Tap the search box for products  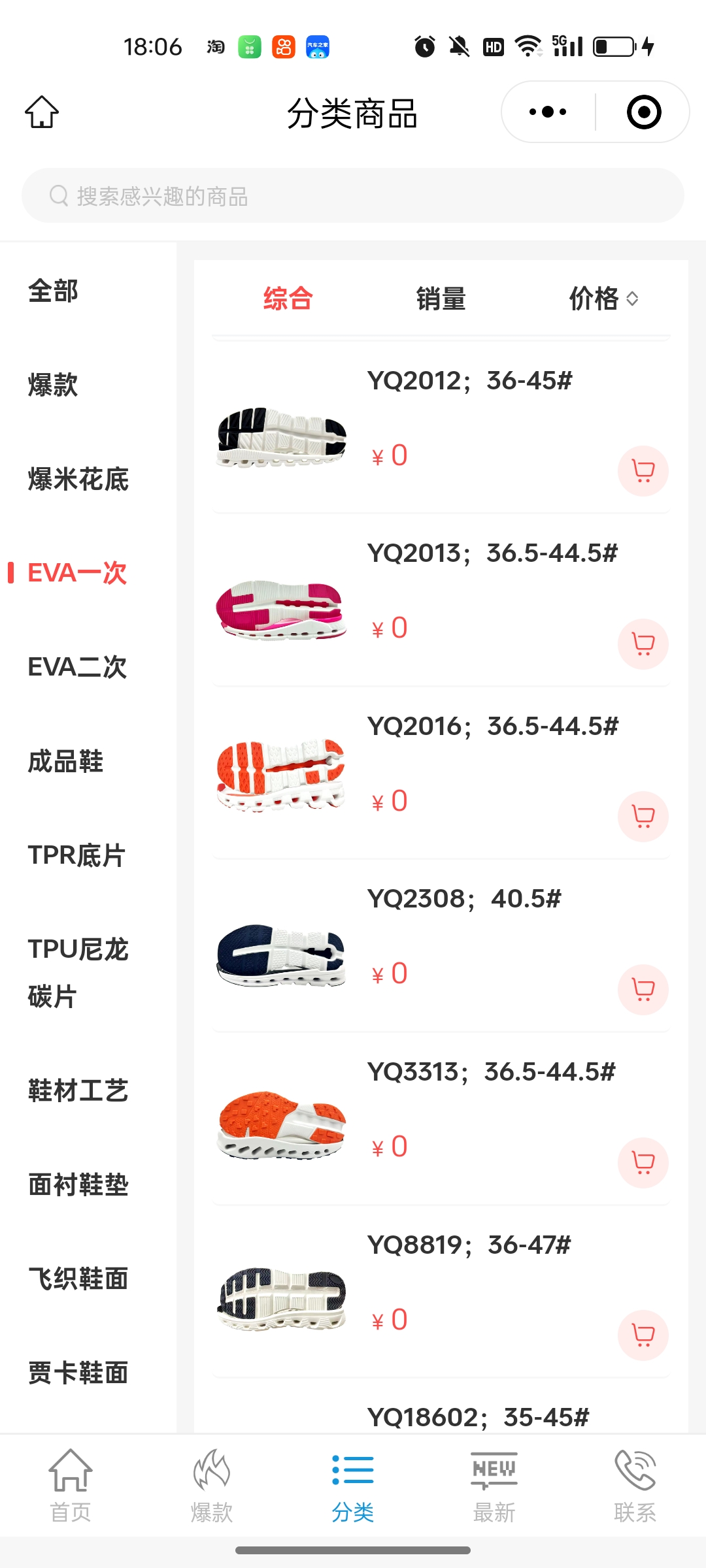click(353, 196)
